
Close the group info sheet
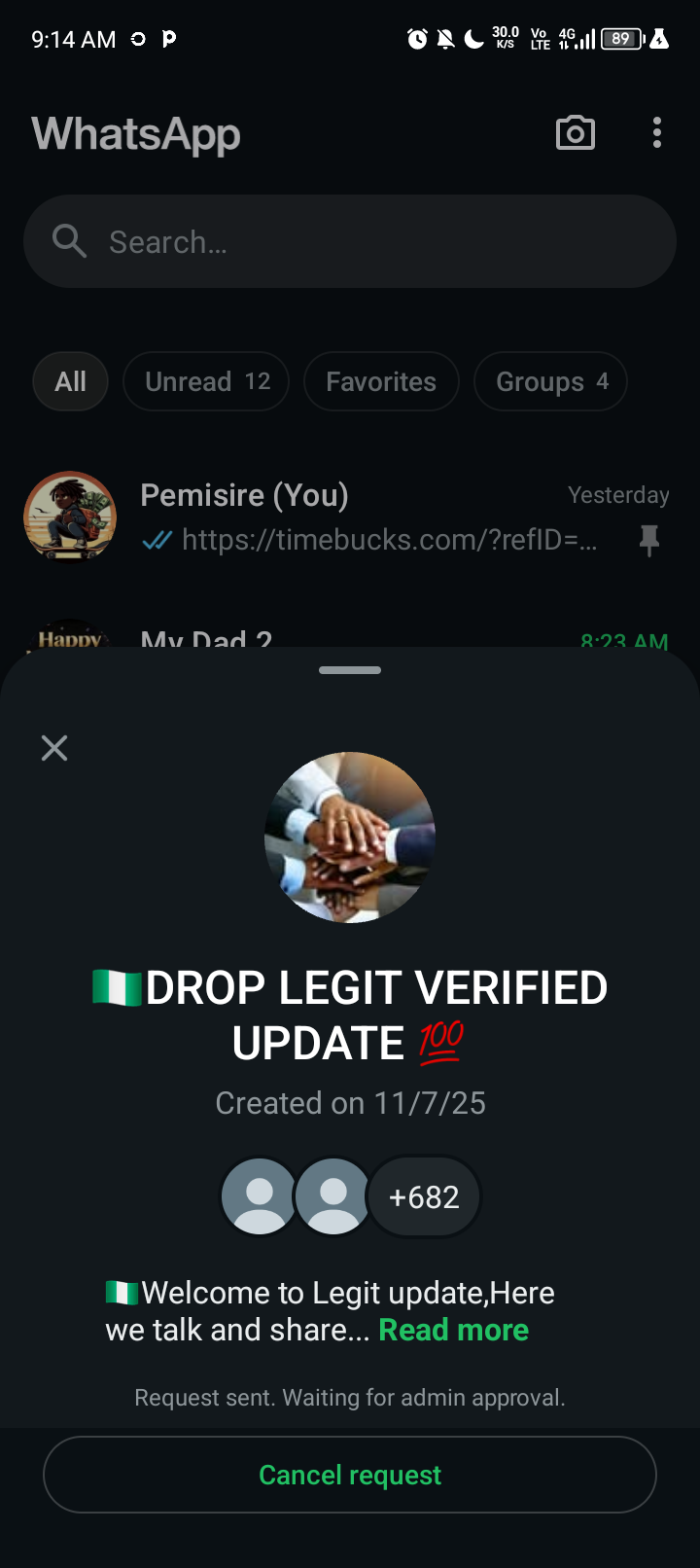pos(54,748)
